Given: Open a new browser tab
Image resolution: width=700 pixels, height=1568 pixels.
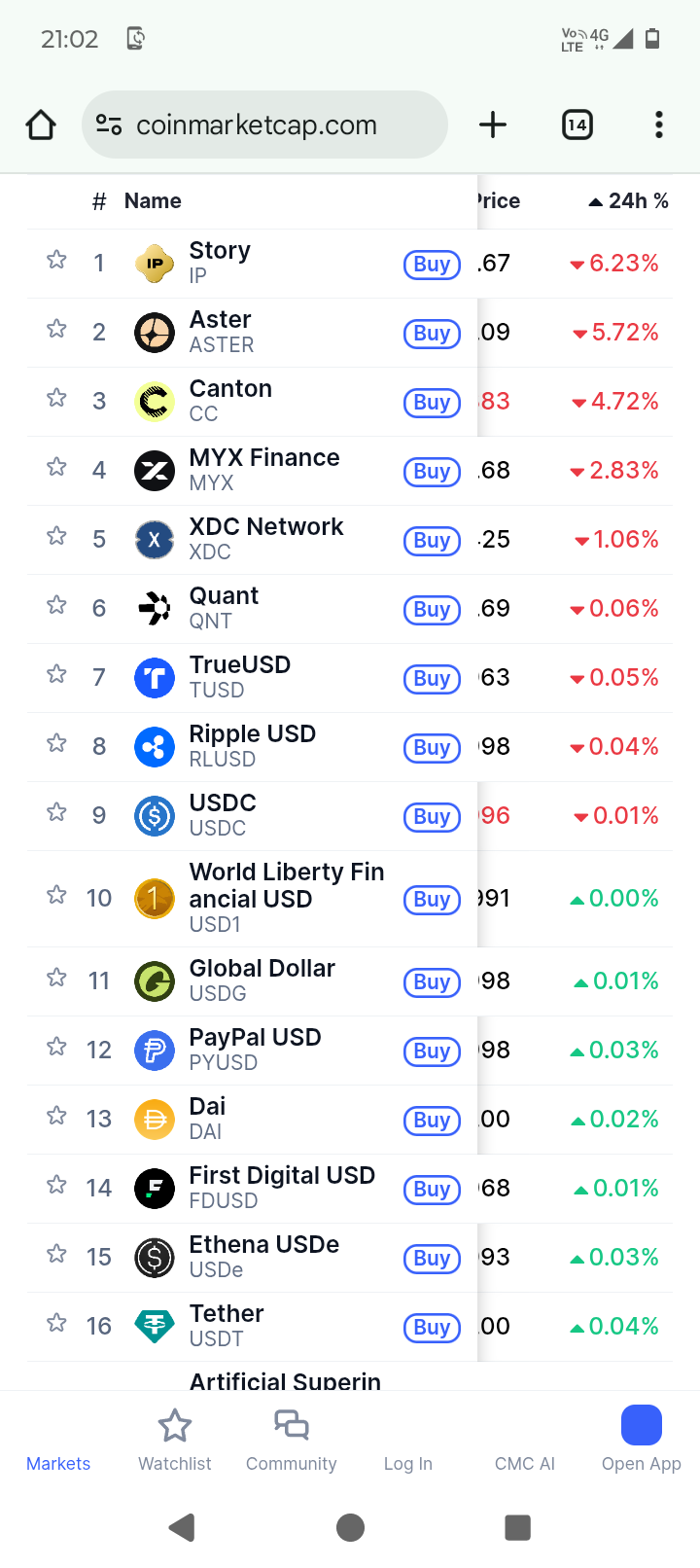Looking at the screenshot, I should (493, 125).
